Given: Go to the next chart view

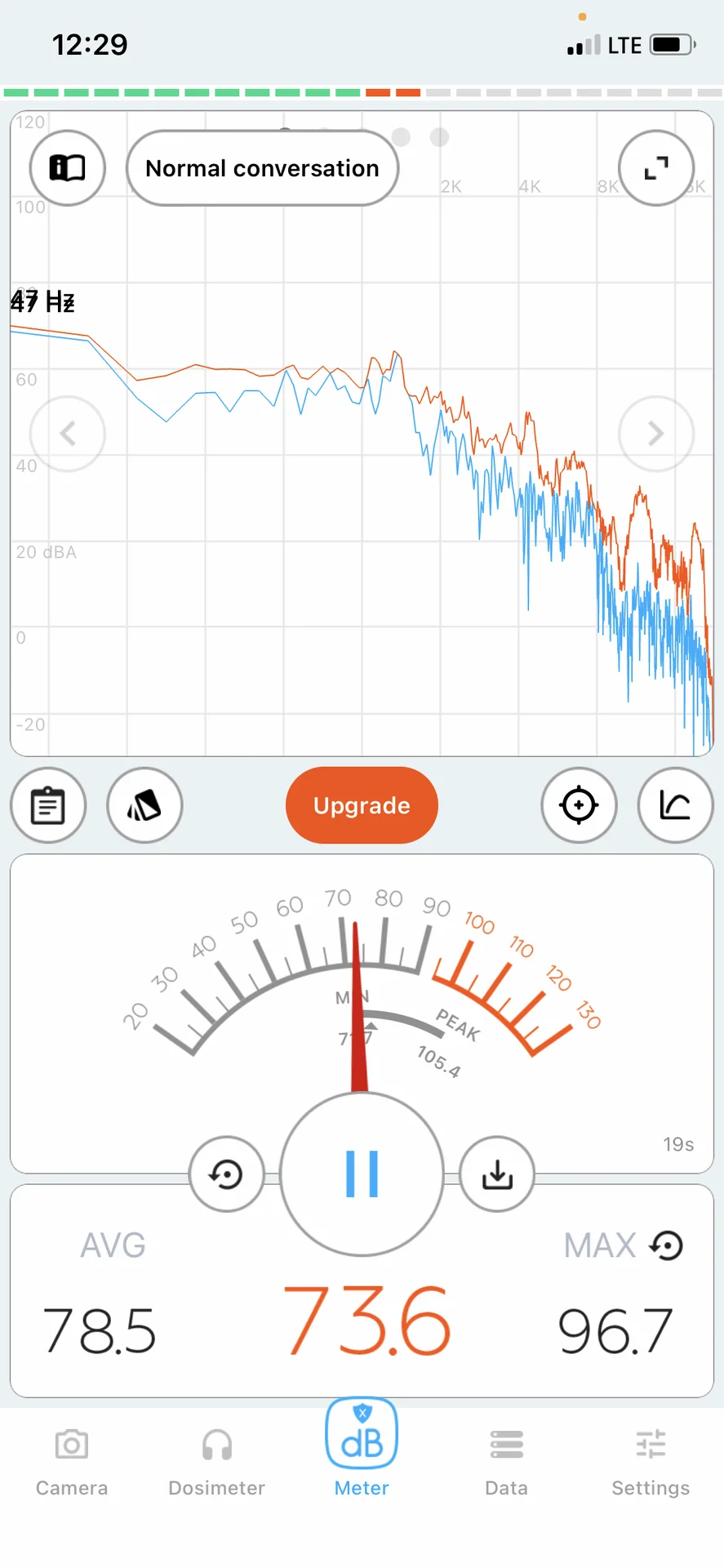Looking at the screenshot, I should pyautogui.click(x=656, y=434).
